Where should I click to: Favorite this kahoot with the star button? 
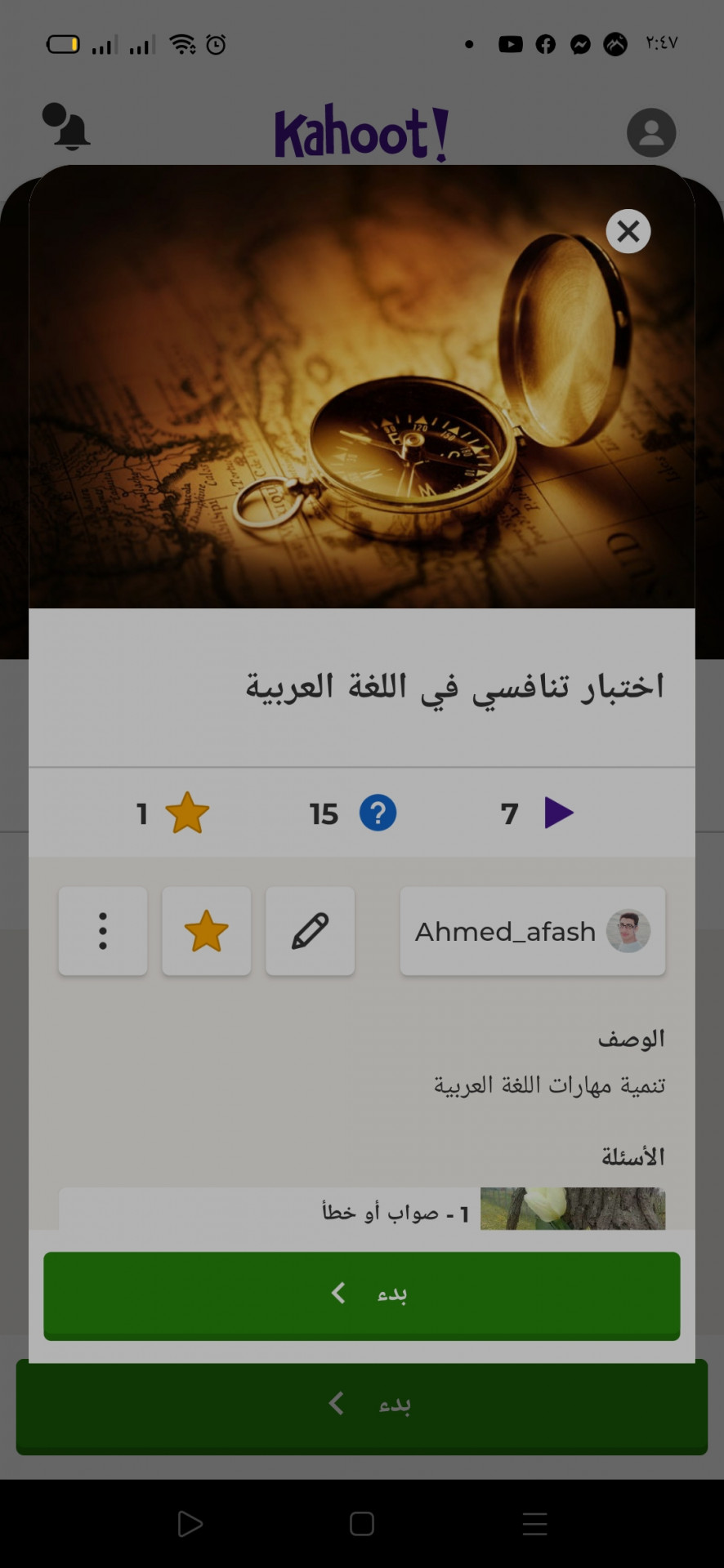(x=206, y=931)
